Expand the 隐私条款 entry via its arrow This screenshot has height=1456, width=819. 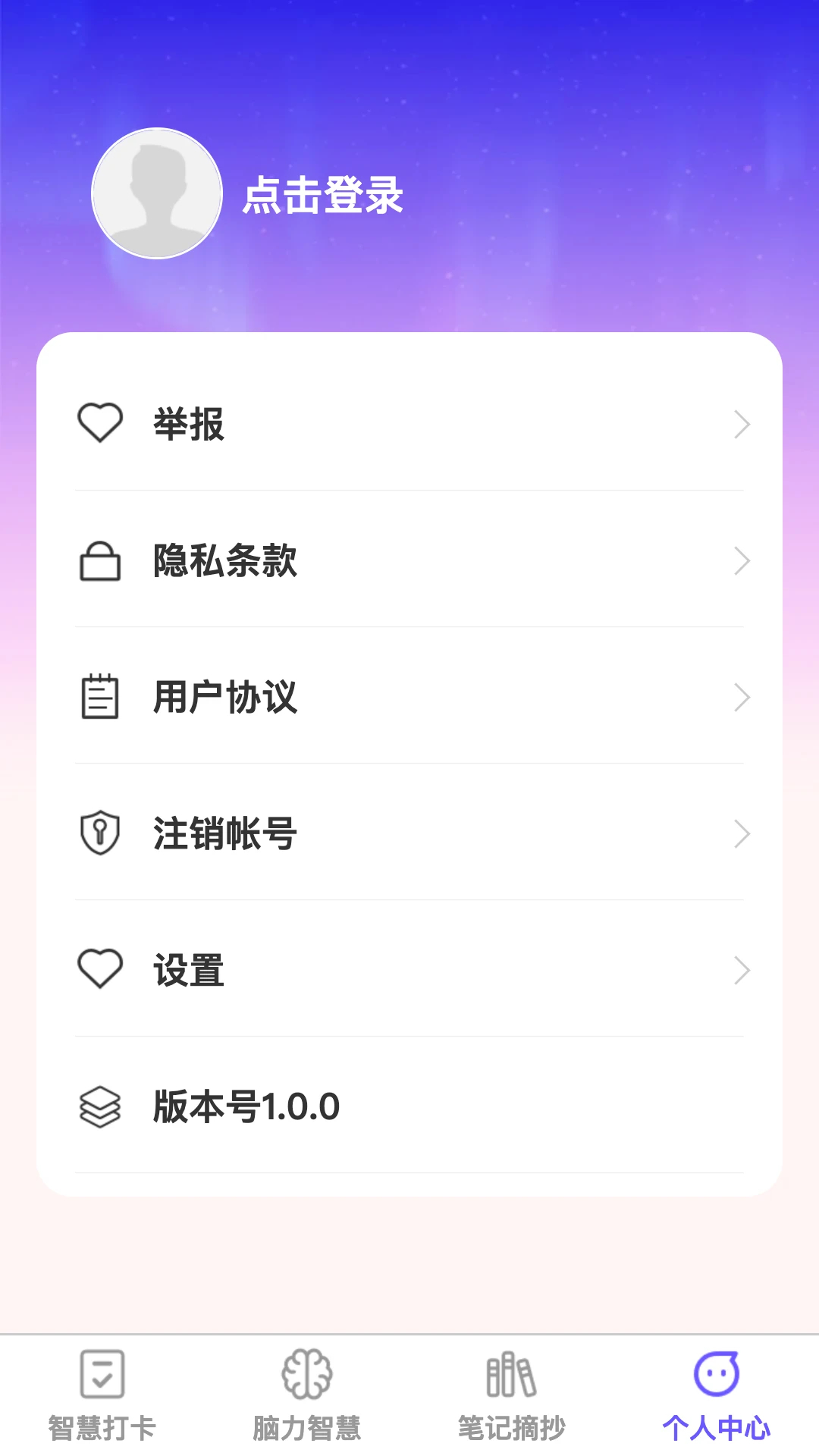coord(742,561)
